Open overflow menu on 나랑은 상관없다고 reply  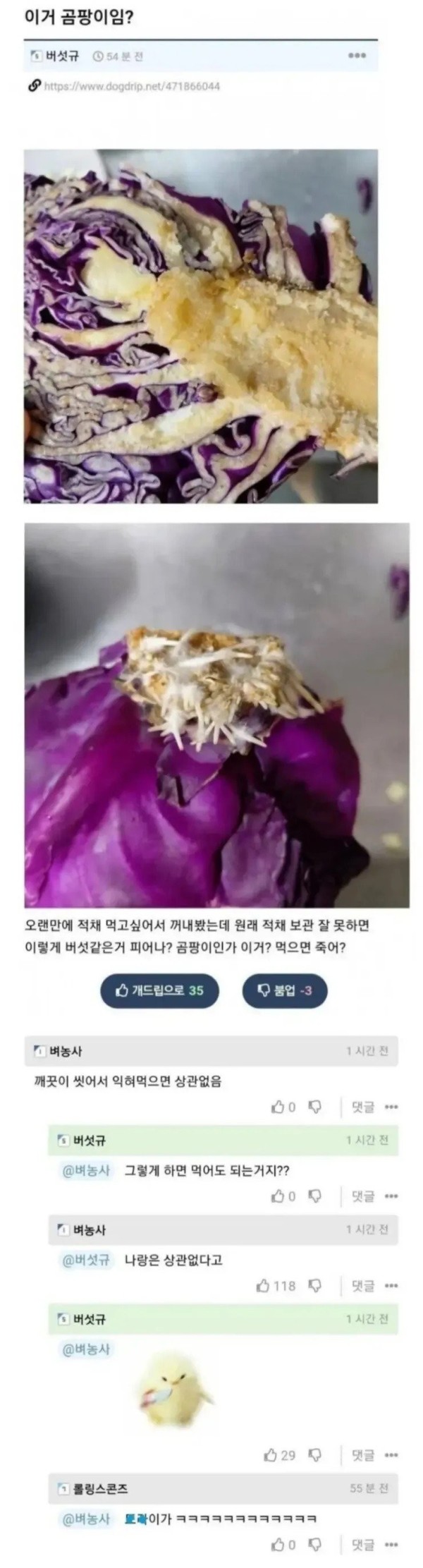pyautogui.click(x=391, y=1285)
